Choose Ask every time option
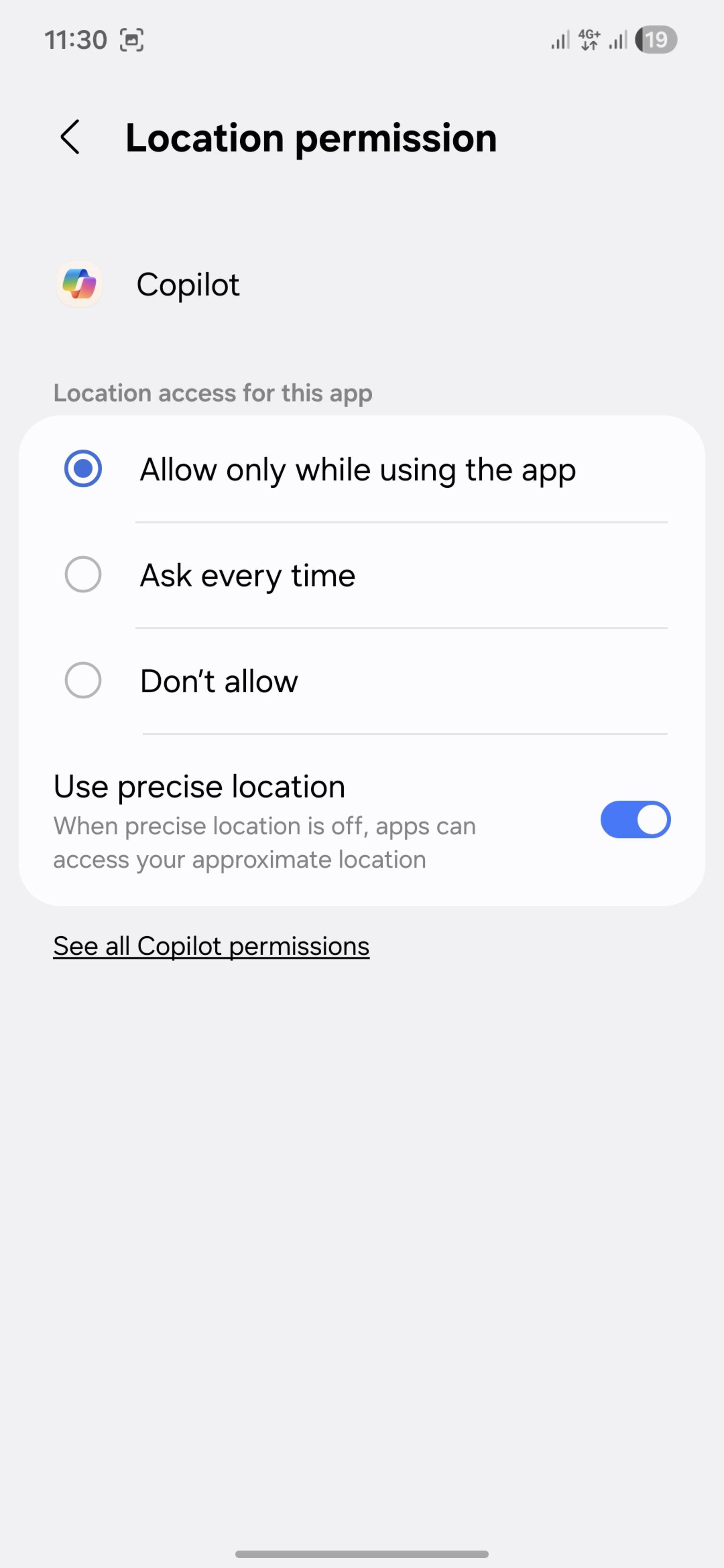Viewport: 724px width, 1568px height. 83,574
